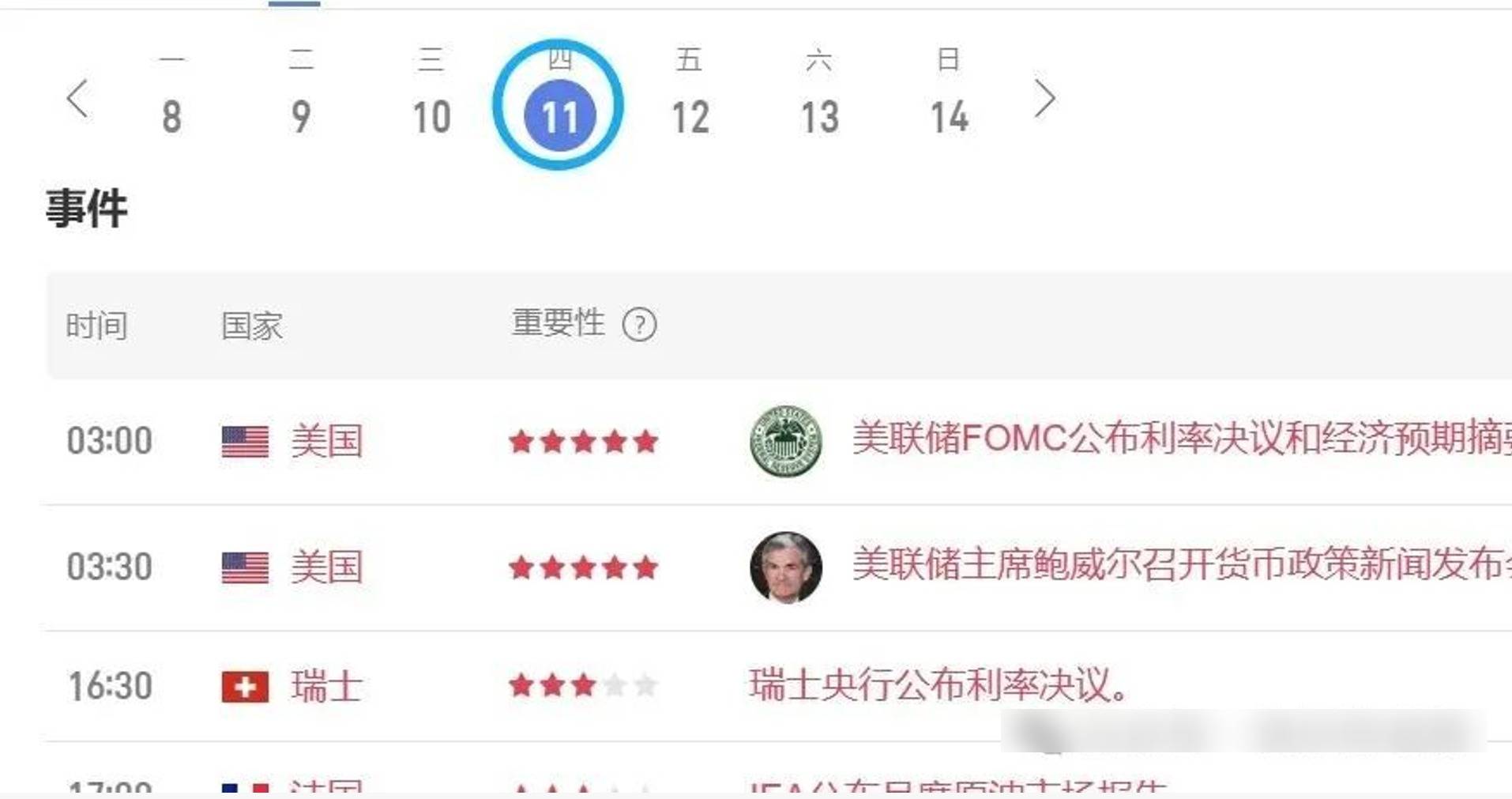Select Sunday the 14th
Image resolution: width=1512 pixels, height=799 pixels.
pyautogui.click(x=949, y=103)
